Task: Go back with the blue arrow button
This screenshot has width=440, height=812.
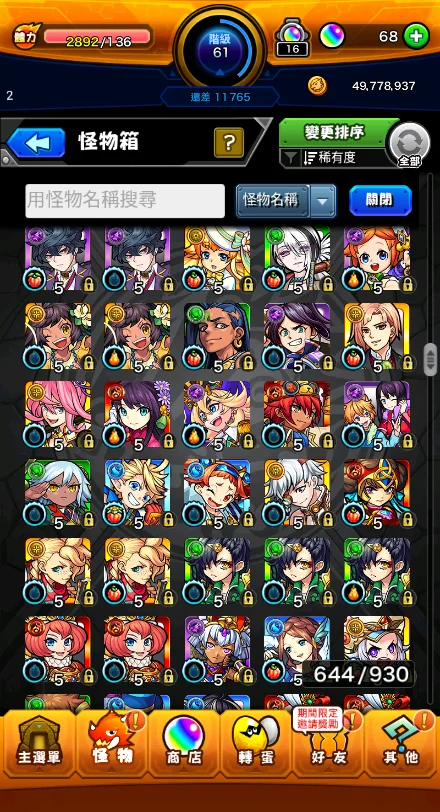Action: pos(36,142)
